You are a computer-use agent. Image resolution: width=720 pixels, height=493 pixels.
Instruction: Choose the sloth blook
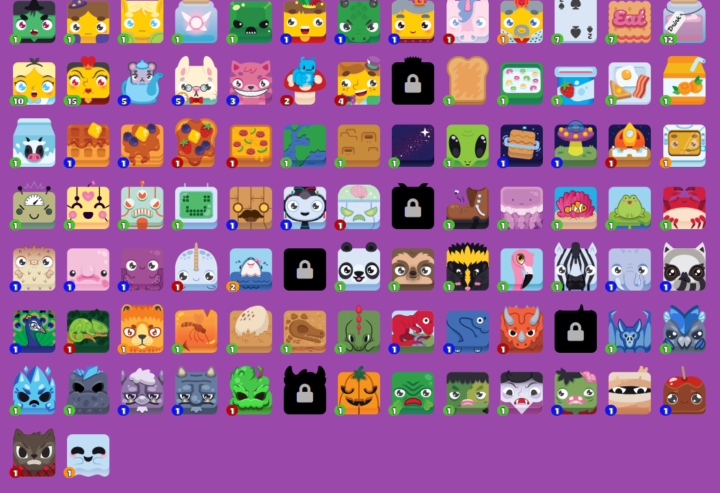[x=412, y=268]
